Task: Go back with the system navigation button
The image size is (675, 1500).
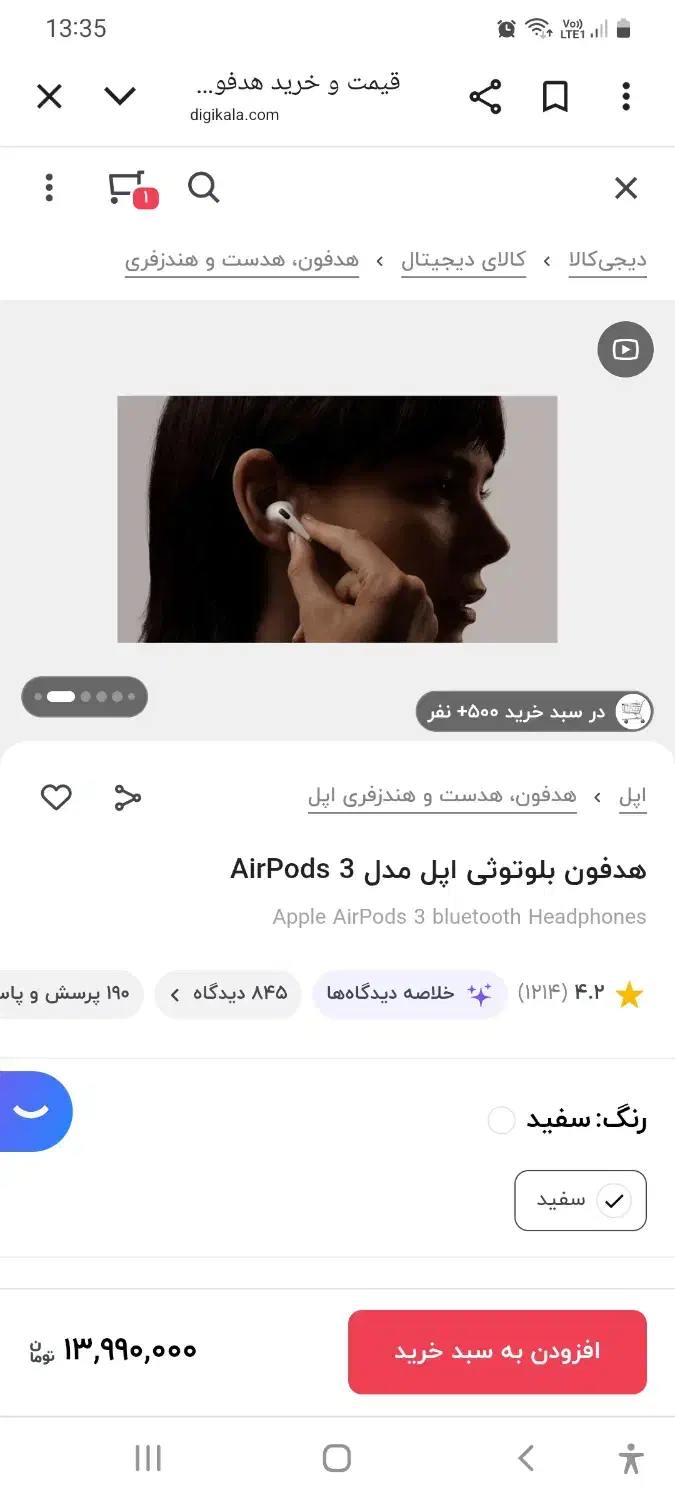Action: click(526, 1458)
